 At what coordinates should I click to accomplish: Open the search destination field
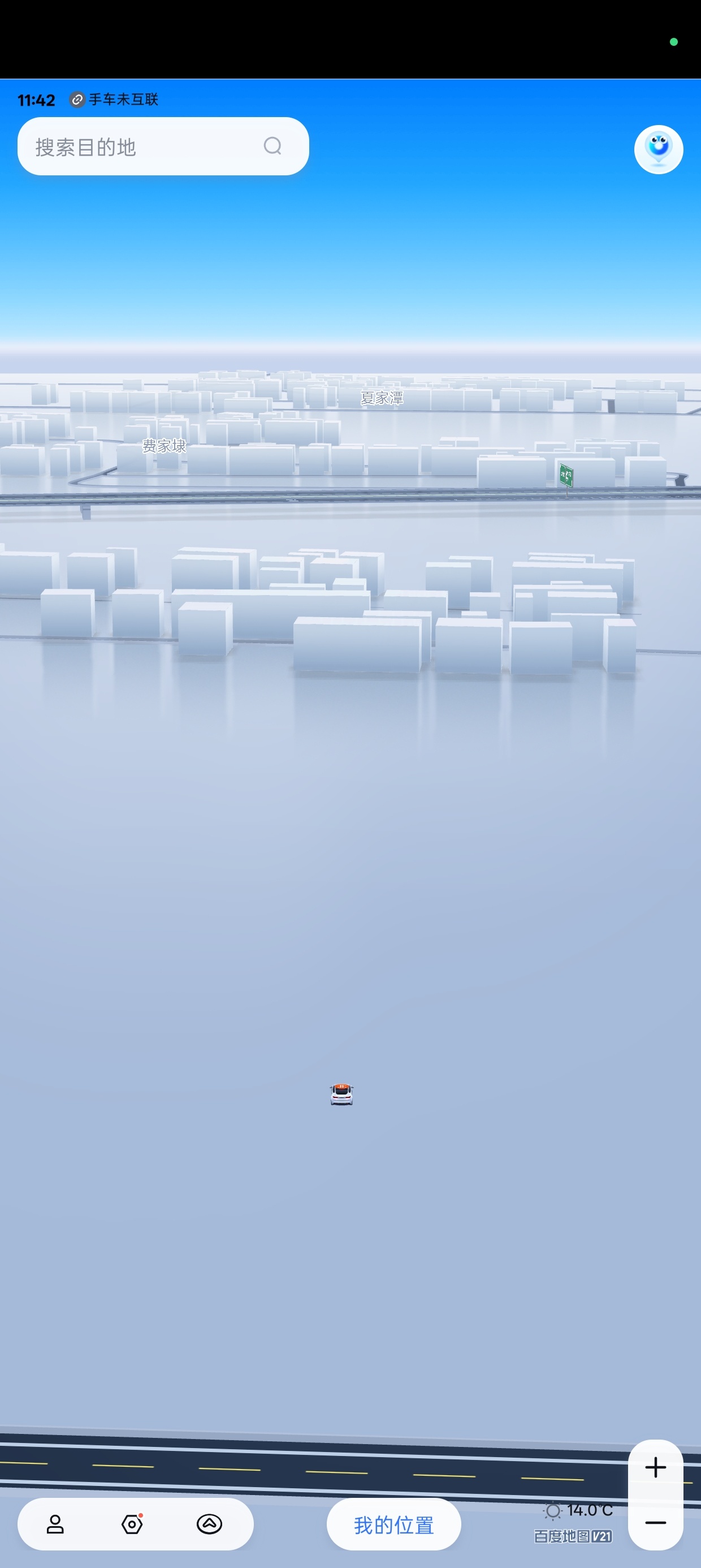click(146, 147)
